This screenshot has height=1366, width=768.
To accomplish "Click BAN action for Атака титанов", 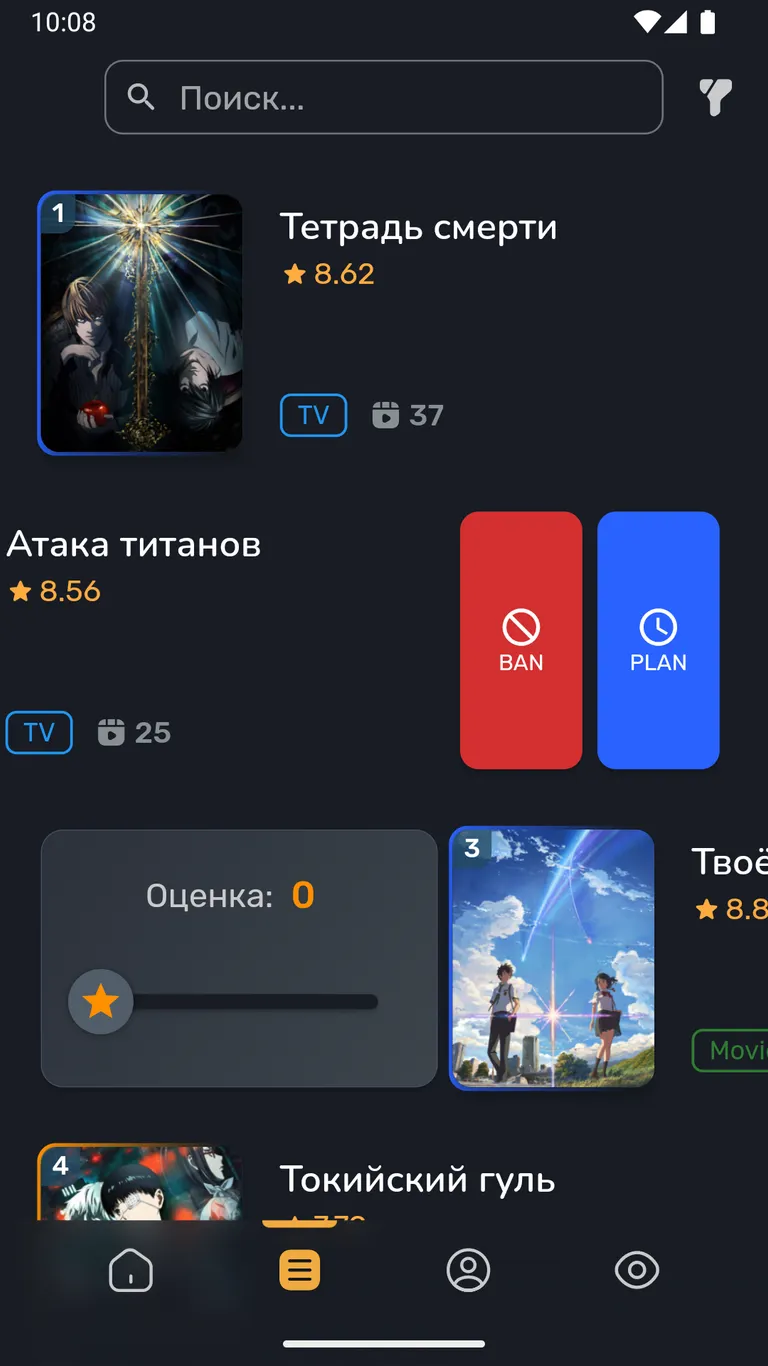I will point(520,641).
